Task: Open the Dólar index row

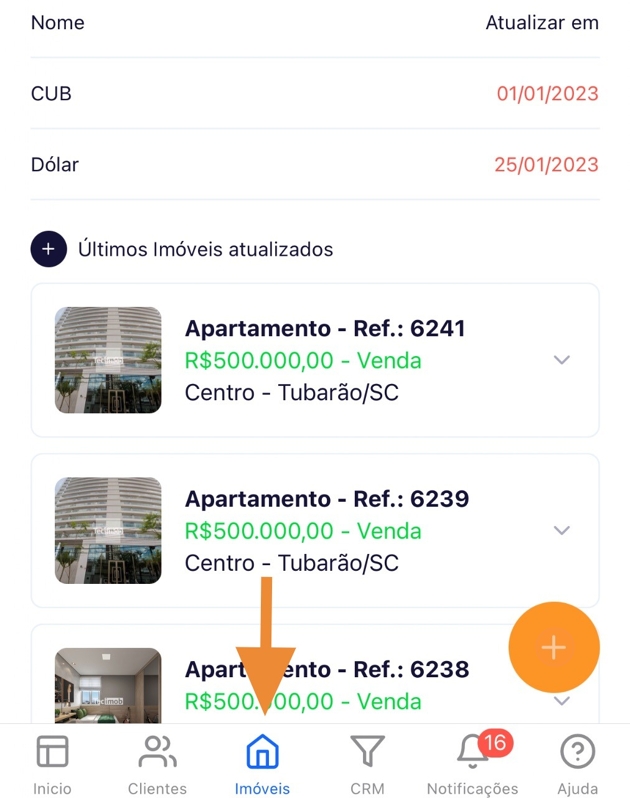Action: point(314,165)
